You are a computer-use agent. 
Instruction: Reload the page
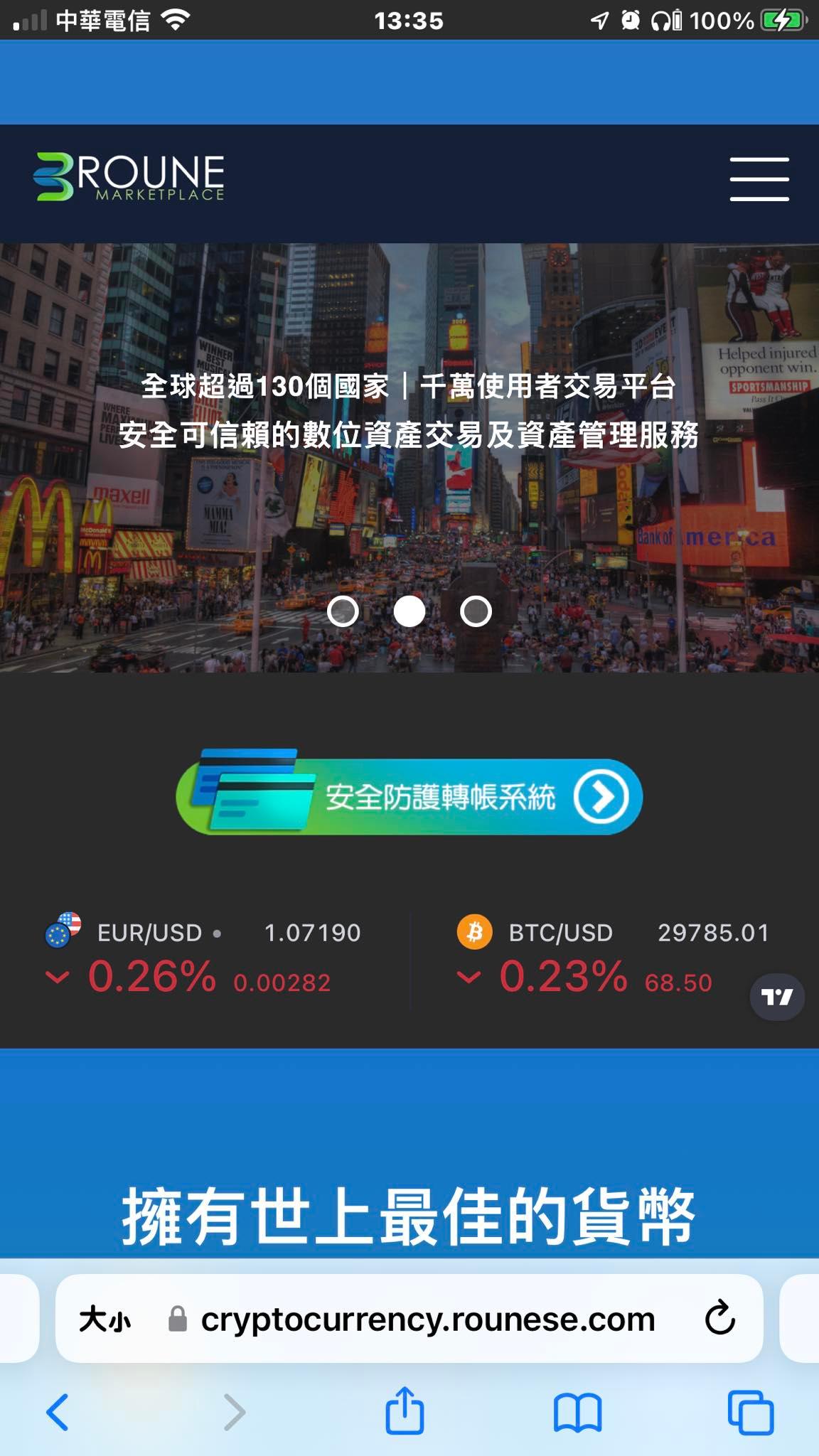pyautogui.click(x=719, y=1318)
